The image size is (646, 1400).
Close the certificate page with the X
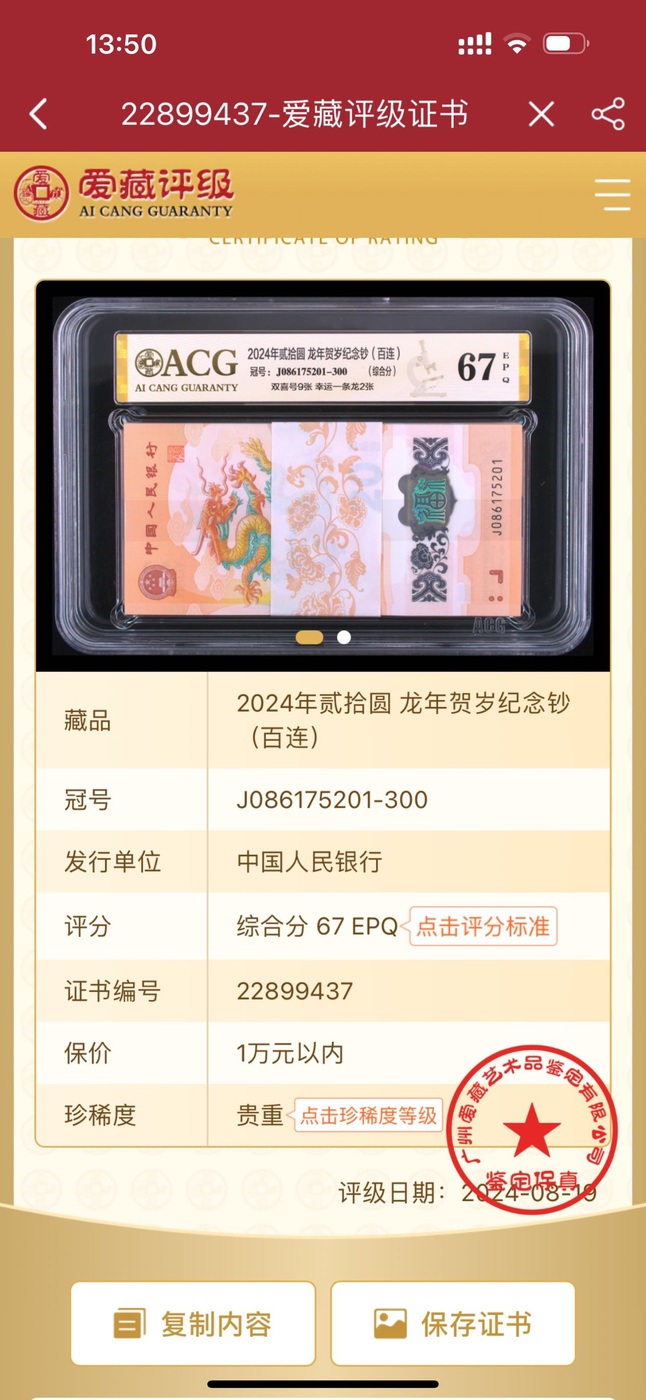(541, 114)
